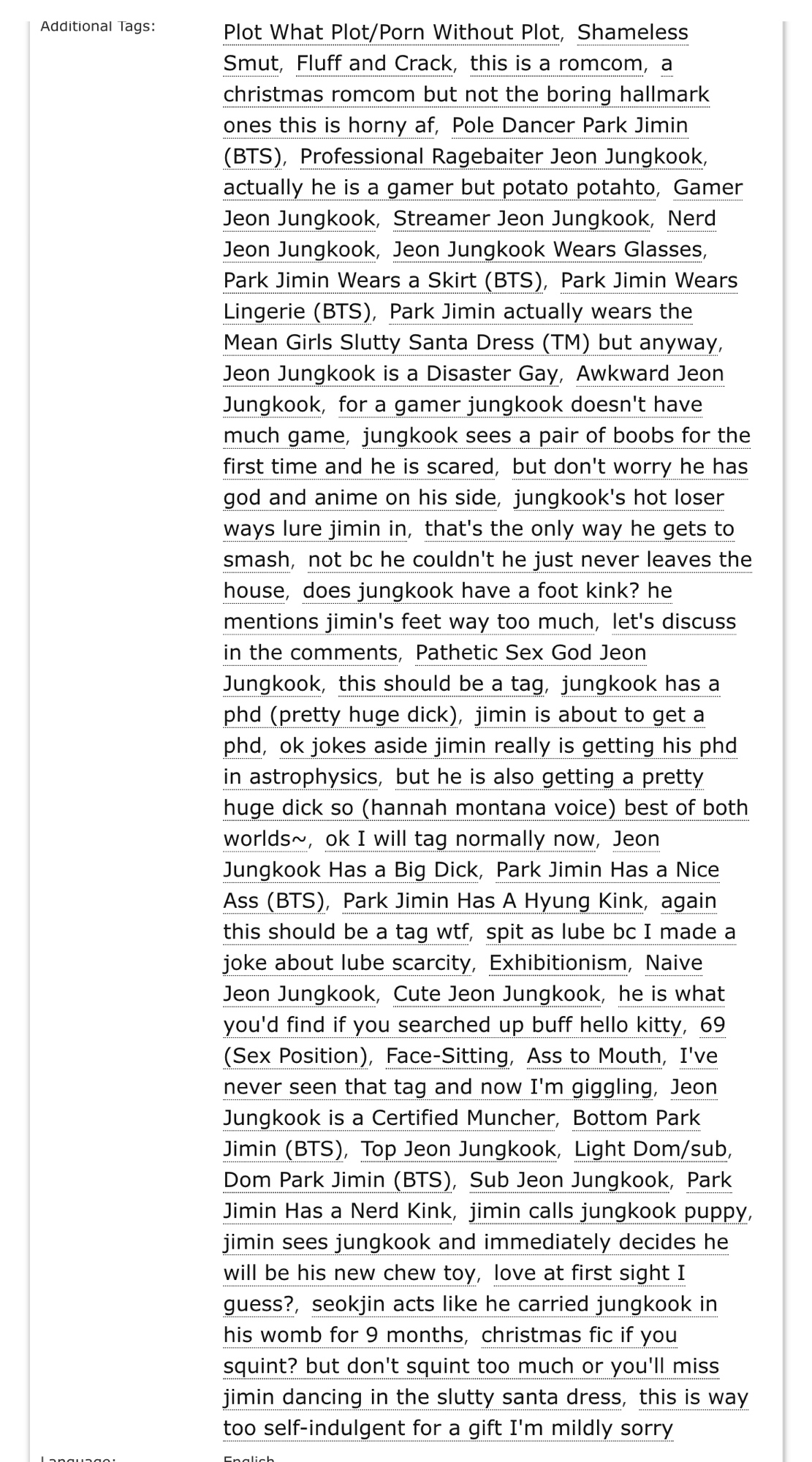The height and width of the screenshot is (1462, 812).
Task: Open 'jimin calls jungkook puppy' tag
Action: click(609, 1211)
